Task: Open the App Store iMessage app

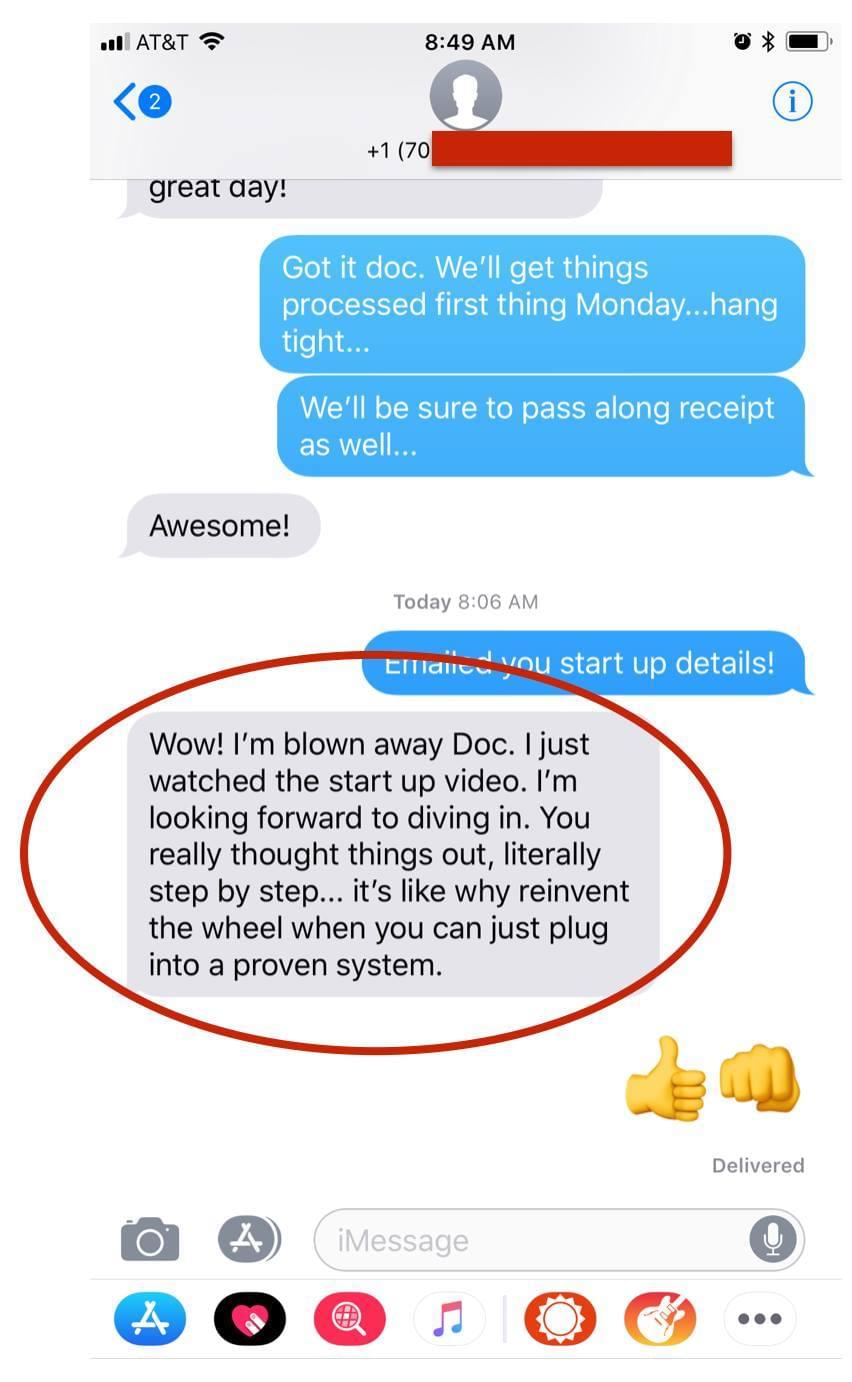Action: pyautogui.click(x=150, y=1319)
